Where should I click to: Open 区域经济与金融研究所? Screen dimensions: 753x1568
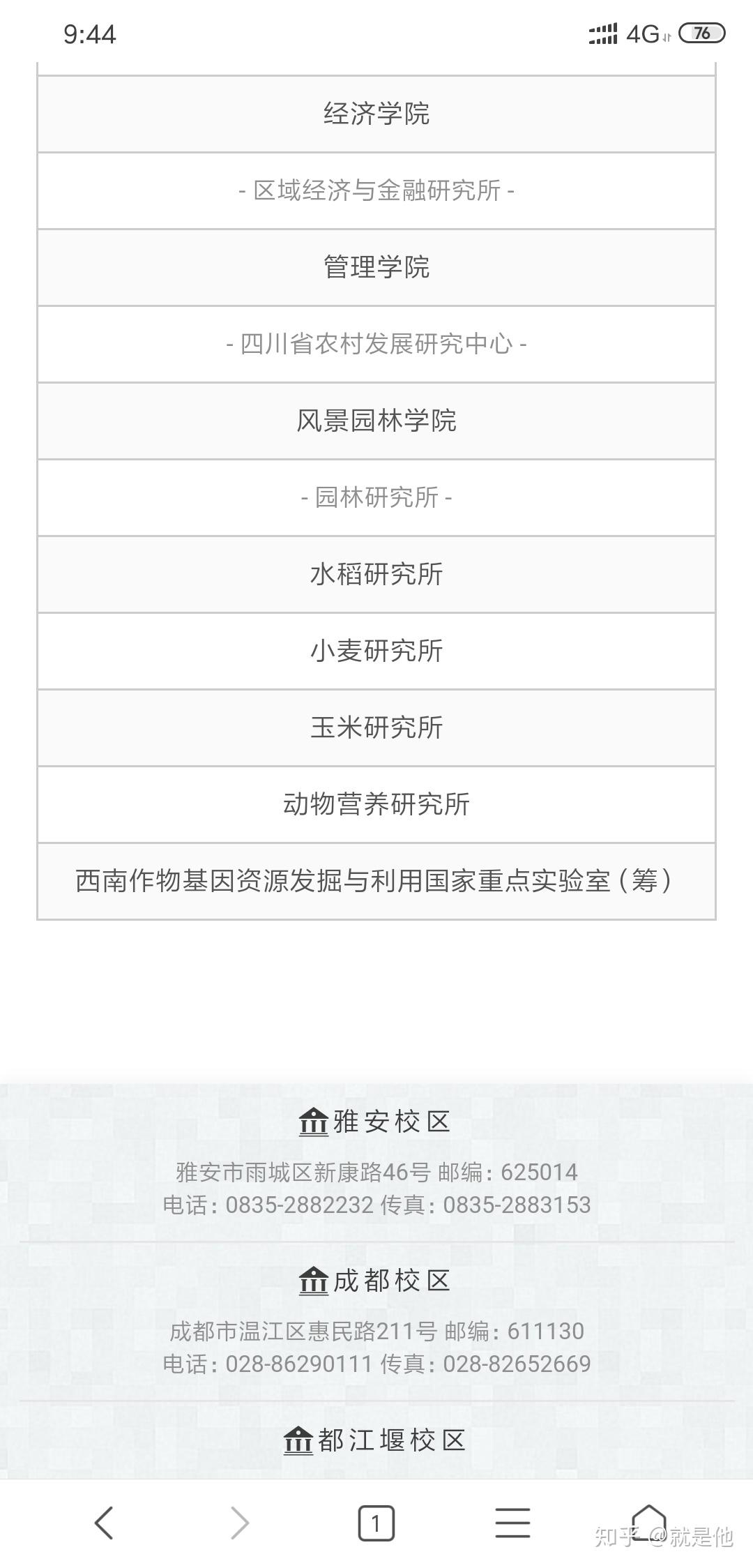point(376,190)
